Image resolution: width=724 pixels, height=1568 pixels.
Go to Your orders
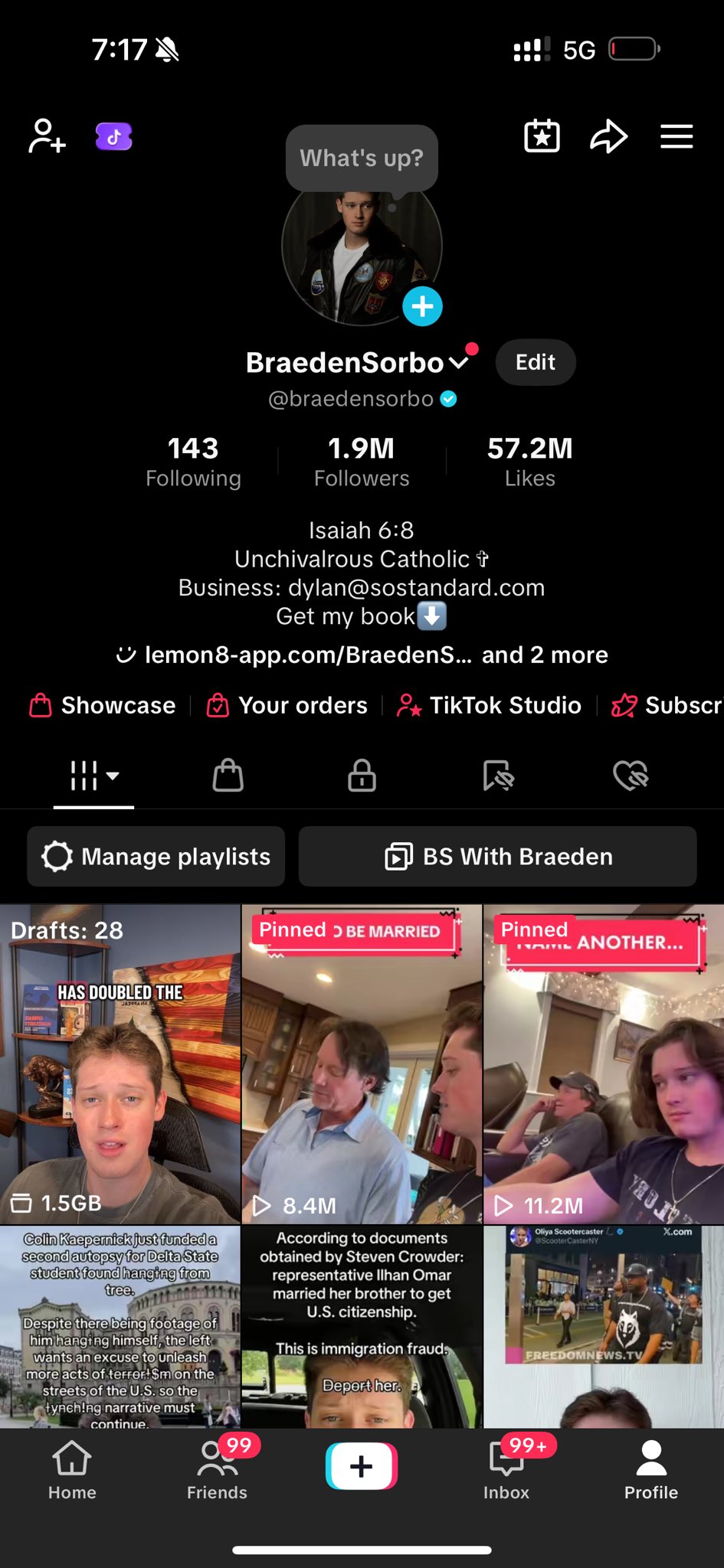point(288,705)
